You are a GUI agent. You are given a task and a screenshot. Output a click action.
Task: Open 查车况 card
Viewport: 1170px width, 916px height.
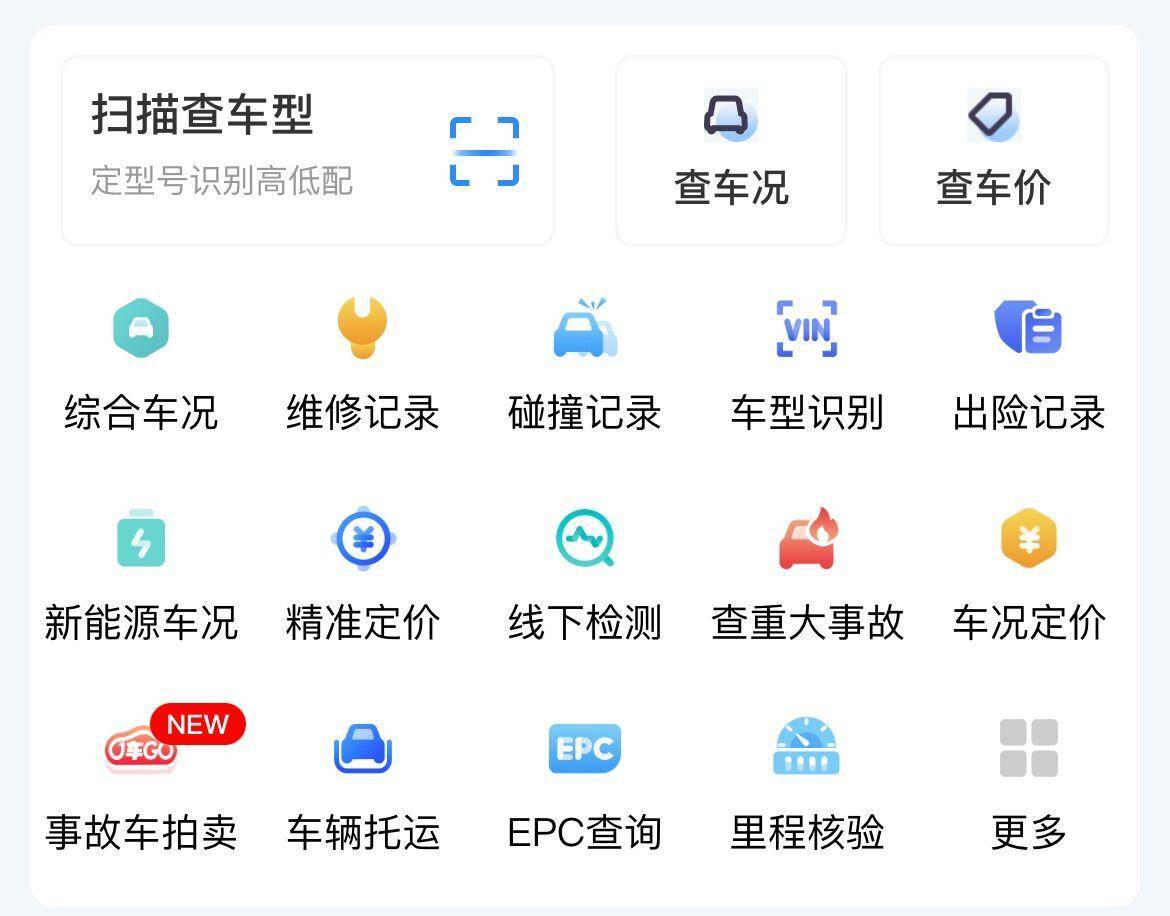click(x=731, y=151)
